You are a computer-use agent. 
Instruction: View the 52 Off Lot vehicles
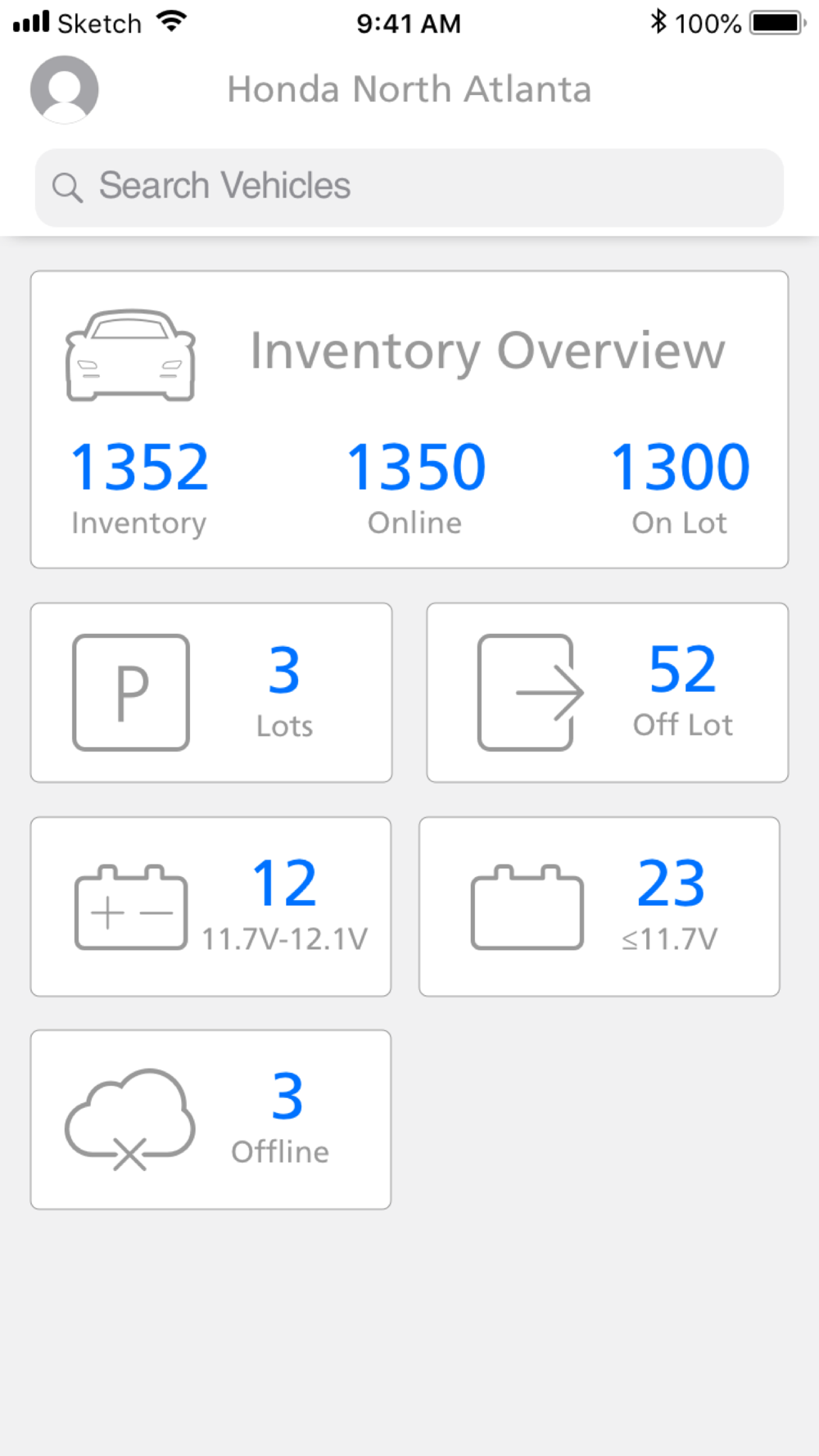(x=608, y=693)
